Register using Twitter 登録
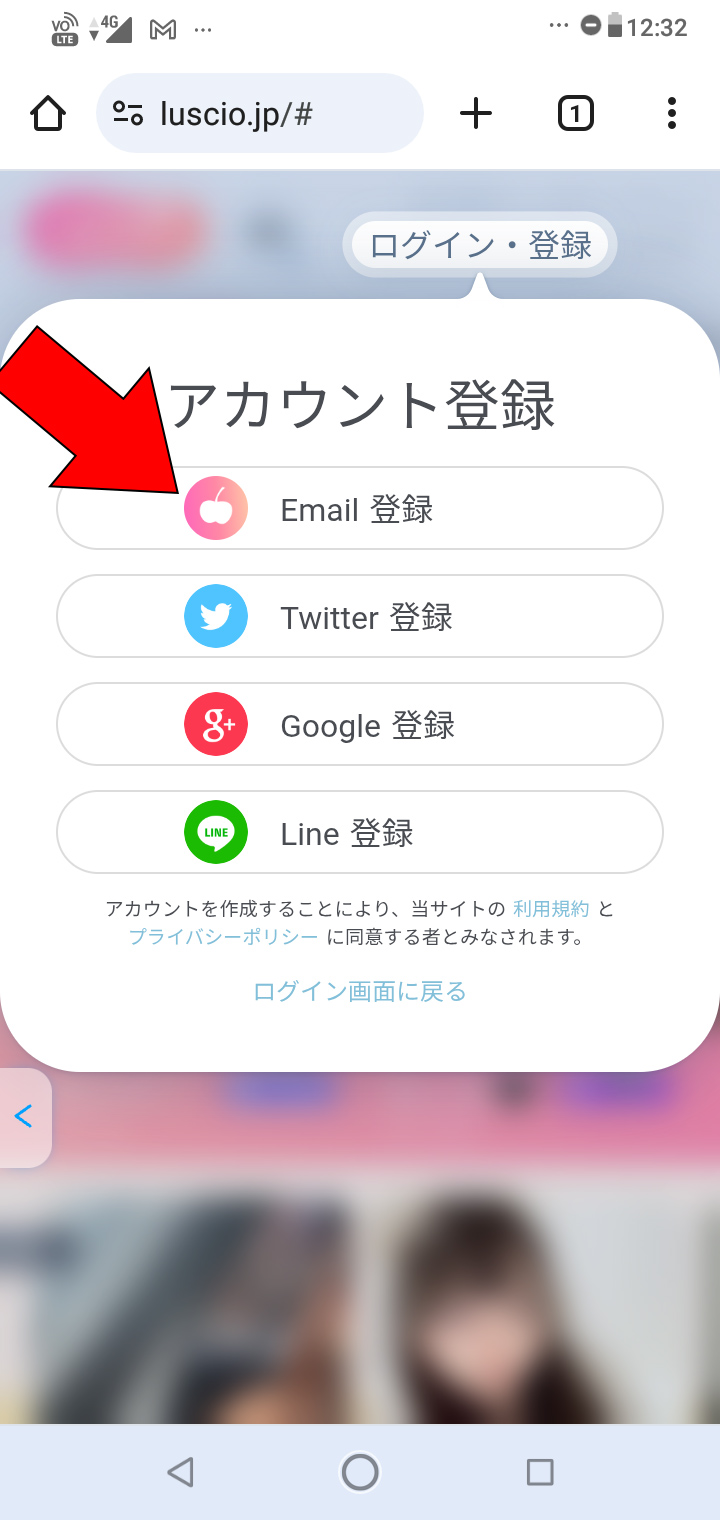The image size is (720, 1520). [359, 617]
